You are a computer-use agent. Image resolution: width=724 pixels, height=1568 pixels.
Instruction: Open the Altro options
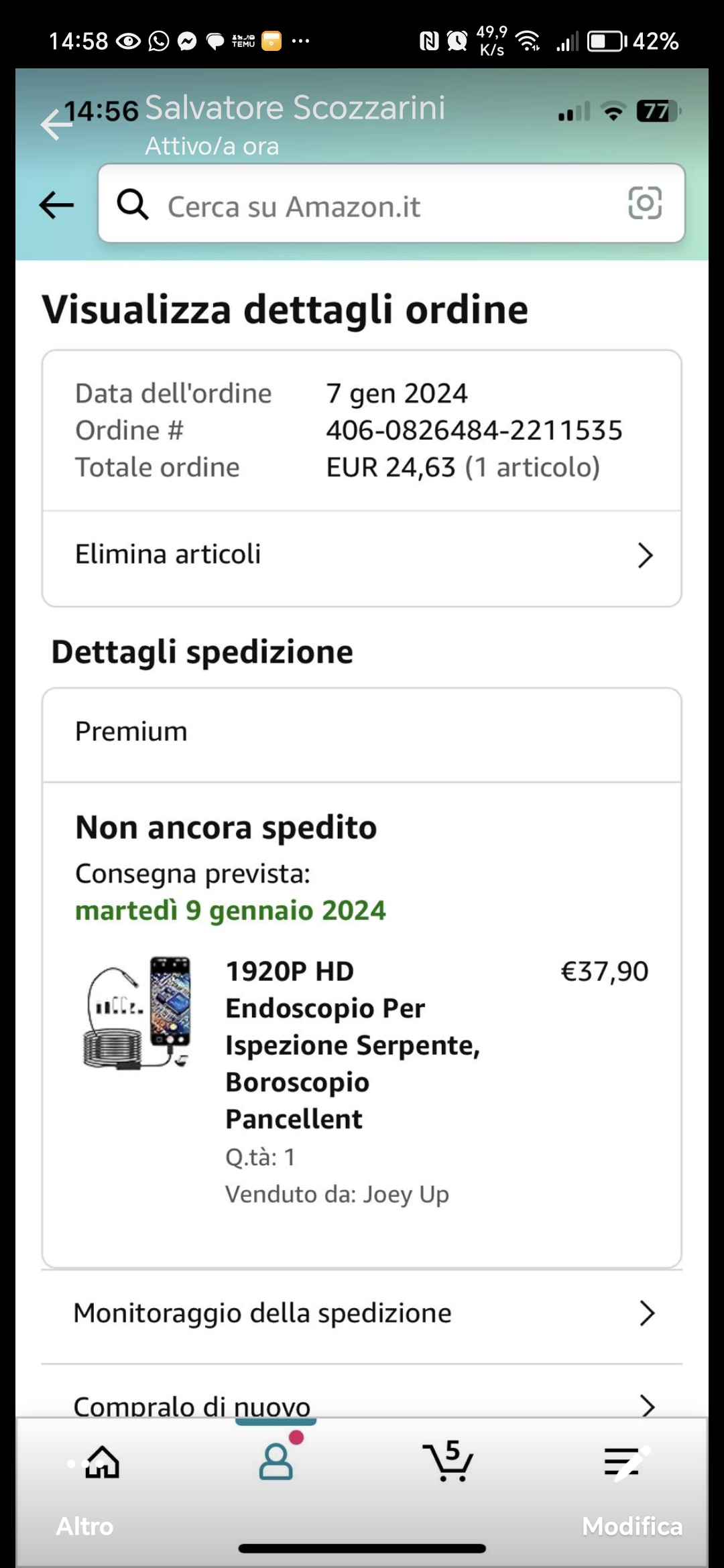click(x=84, y=1526)
